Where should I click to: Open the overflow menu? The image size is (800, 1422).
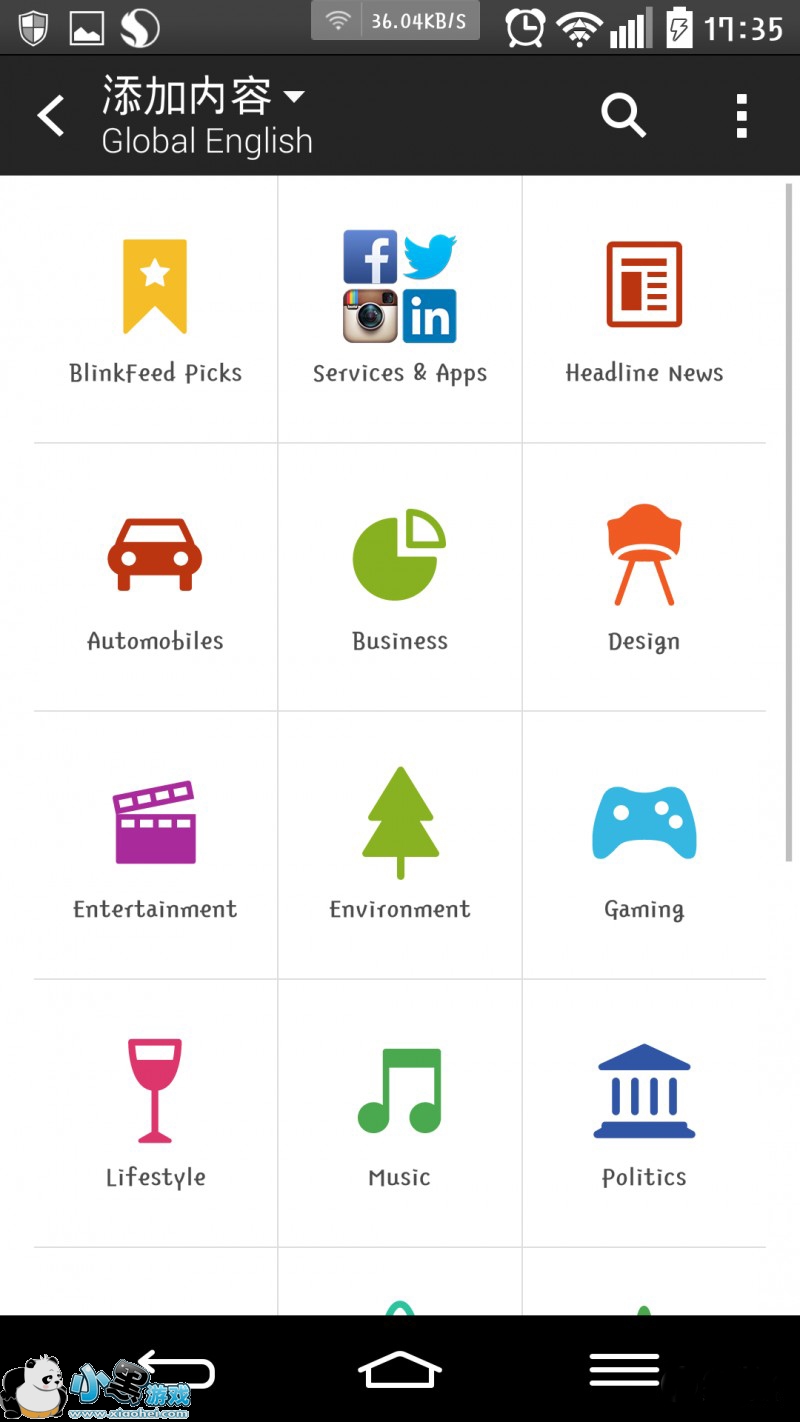[x=741, y=116]
